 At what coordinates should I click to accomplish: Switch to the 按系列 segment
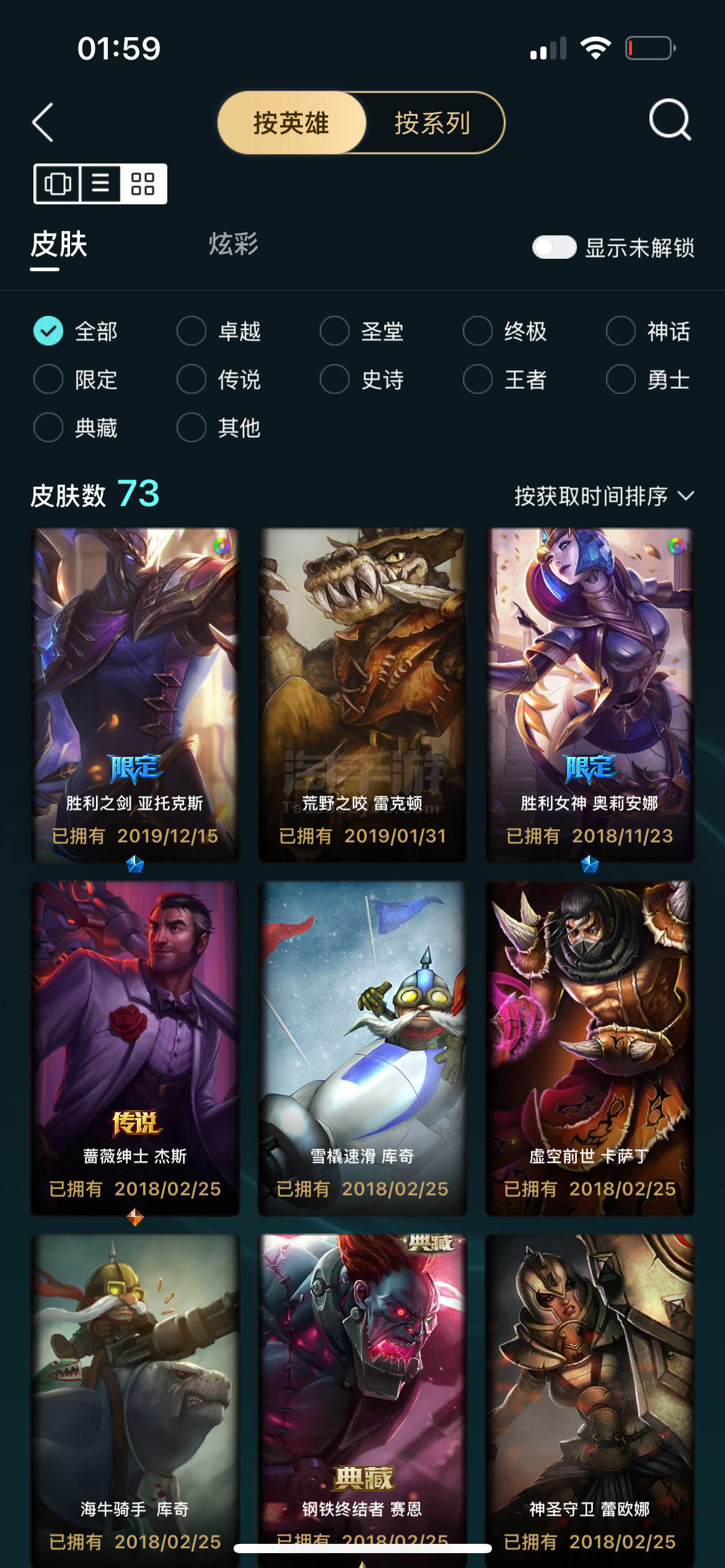click(433, 123)
